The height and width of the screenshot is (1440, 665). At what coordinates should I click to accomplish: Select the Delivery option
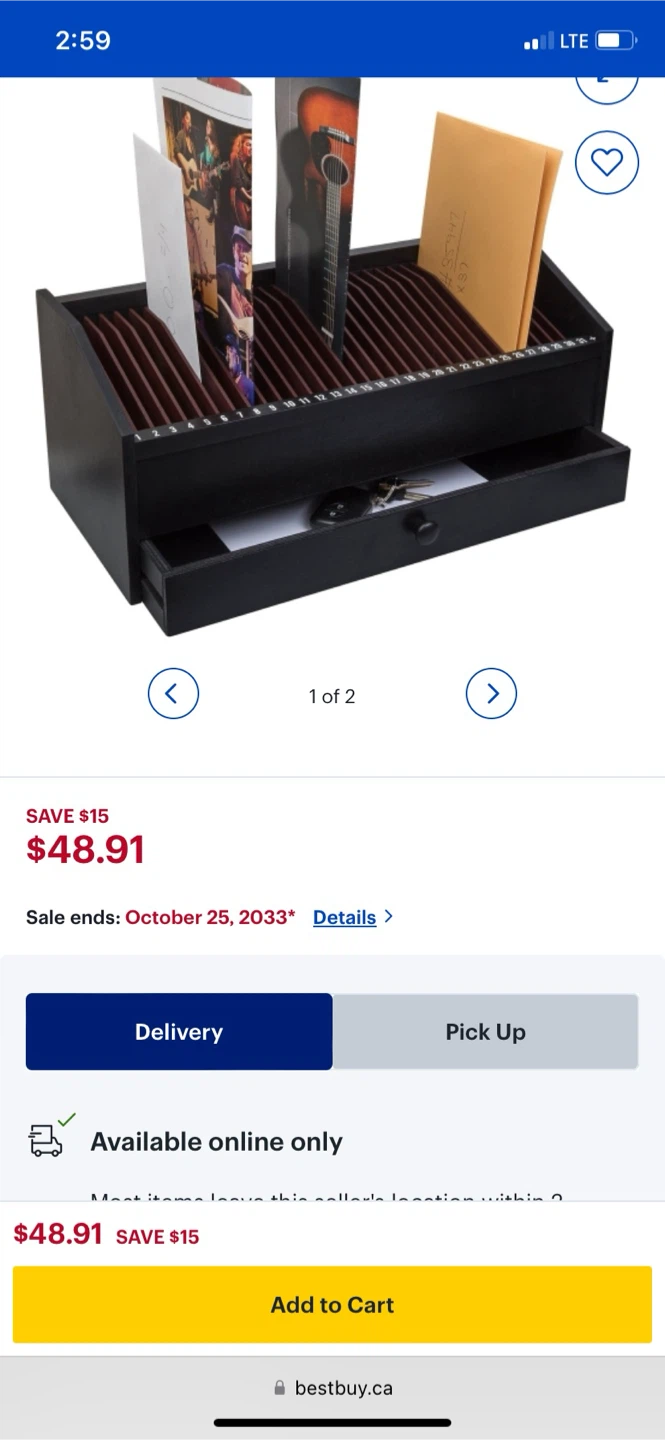click(x=179, y=1031)
